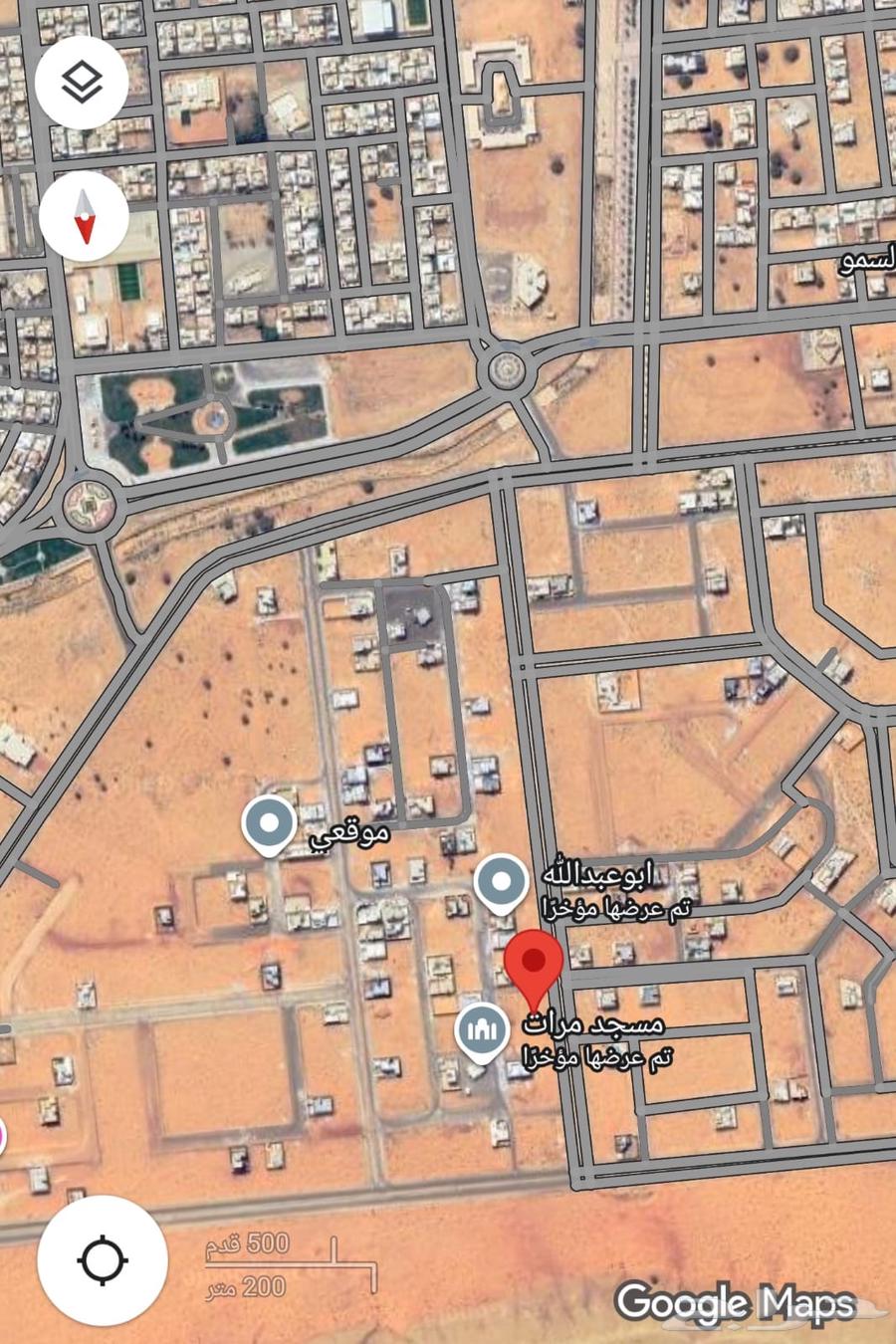Tap the compass to reset north
The height and width of the screenshot is (1344, 896).
(x=85, y=216)
